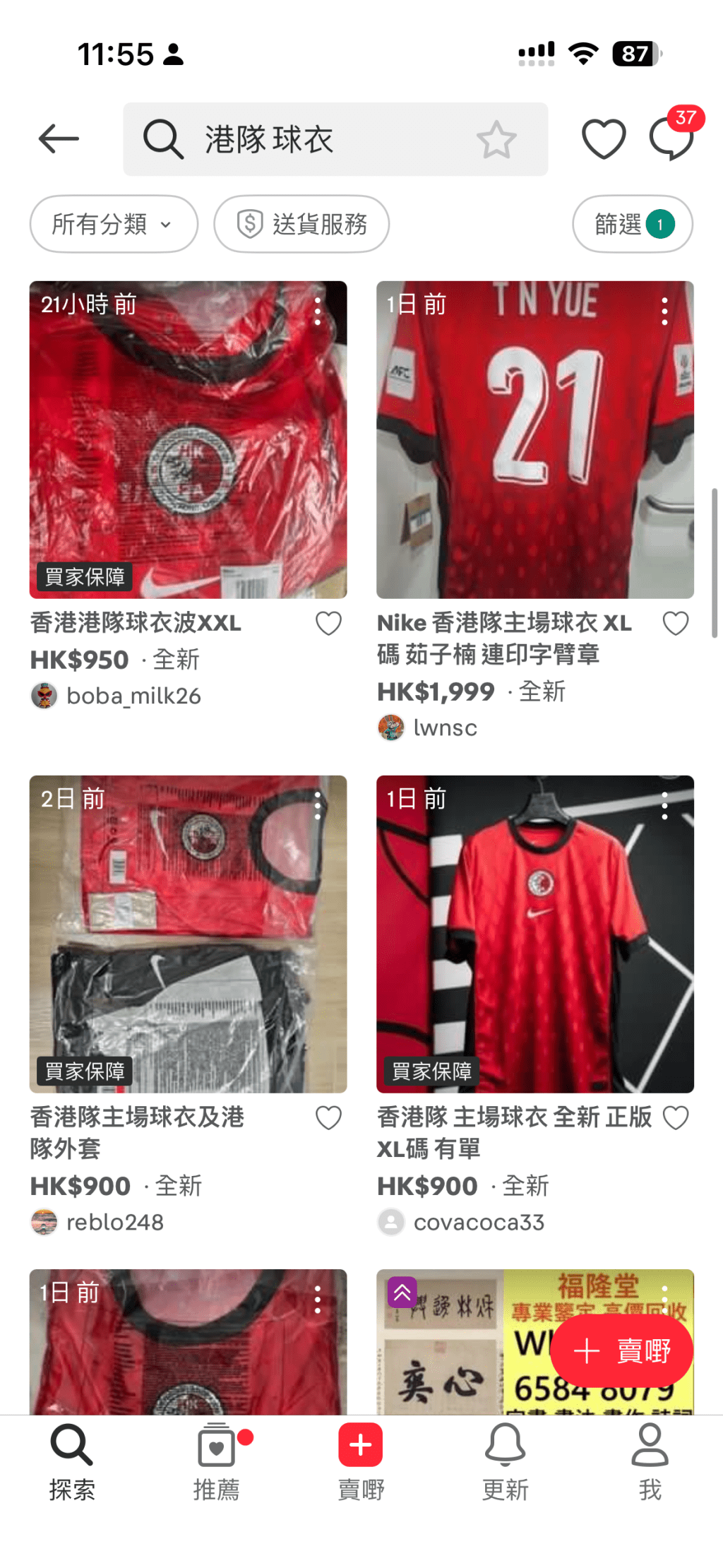Tap the back arrow to leave search results
The height and width of the screenshot is (1568, 723).
click(x=59, y=138)
